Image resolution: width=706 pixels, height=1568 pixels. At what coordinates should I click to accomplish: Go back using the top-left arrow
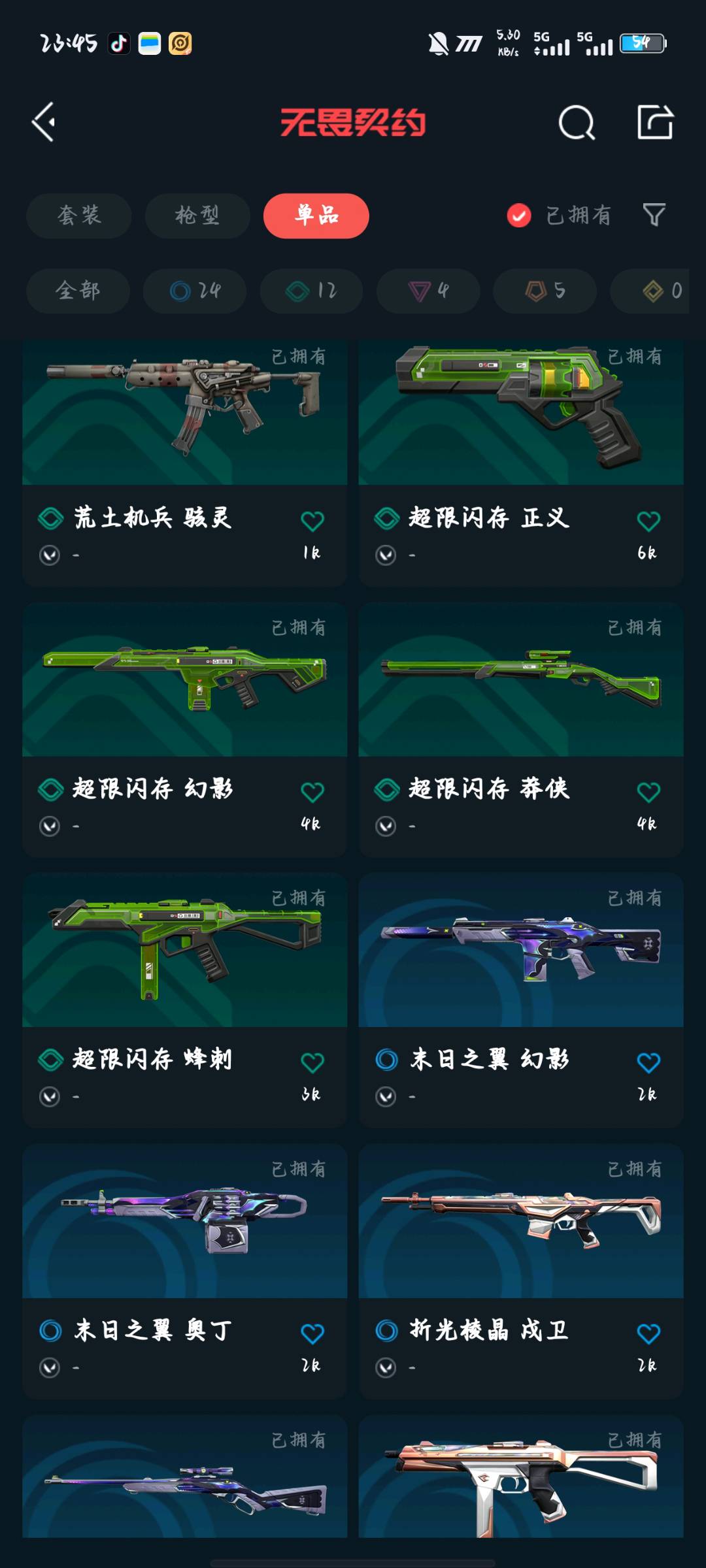pos(44,122)
